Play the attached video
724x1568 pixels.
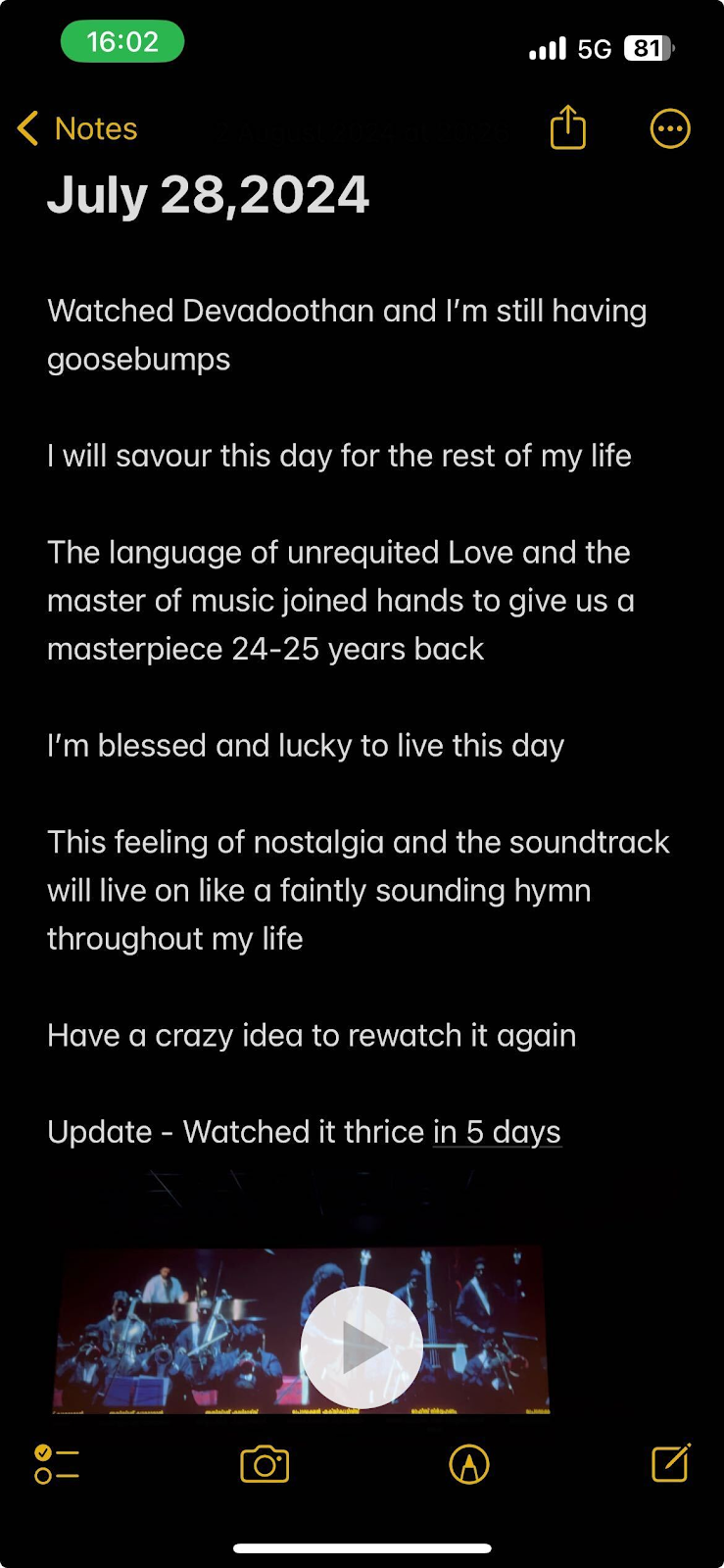[362, 1348]
